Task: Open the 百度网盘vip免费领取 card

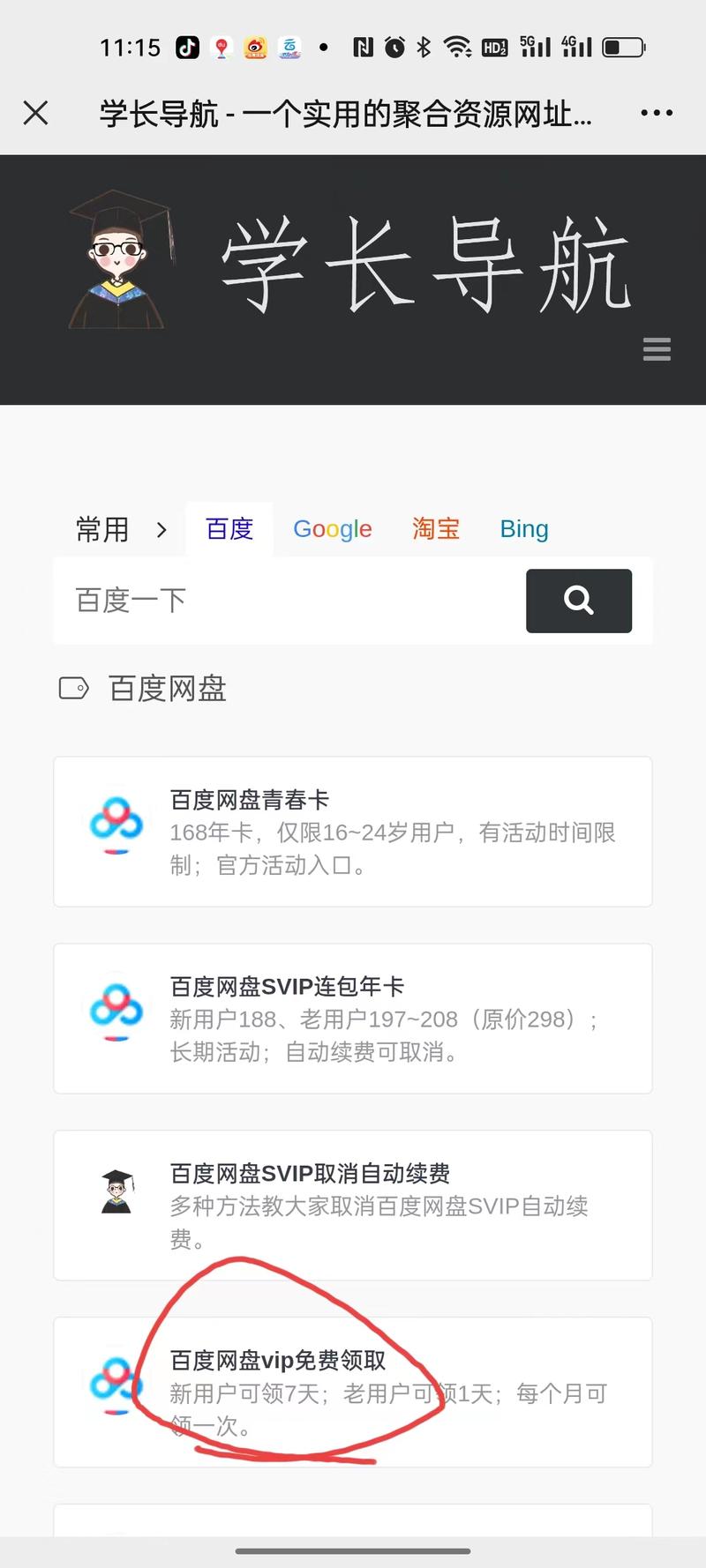Action: (x=353, y=1393)
